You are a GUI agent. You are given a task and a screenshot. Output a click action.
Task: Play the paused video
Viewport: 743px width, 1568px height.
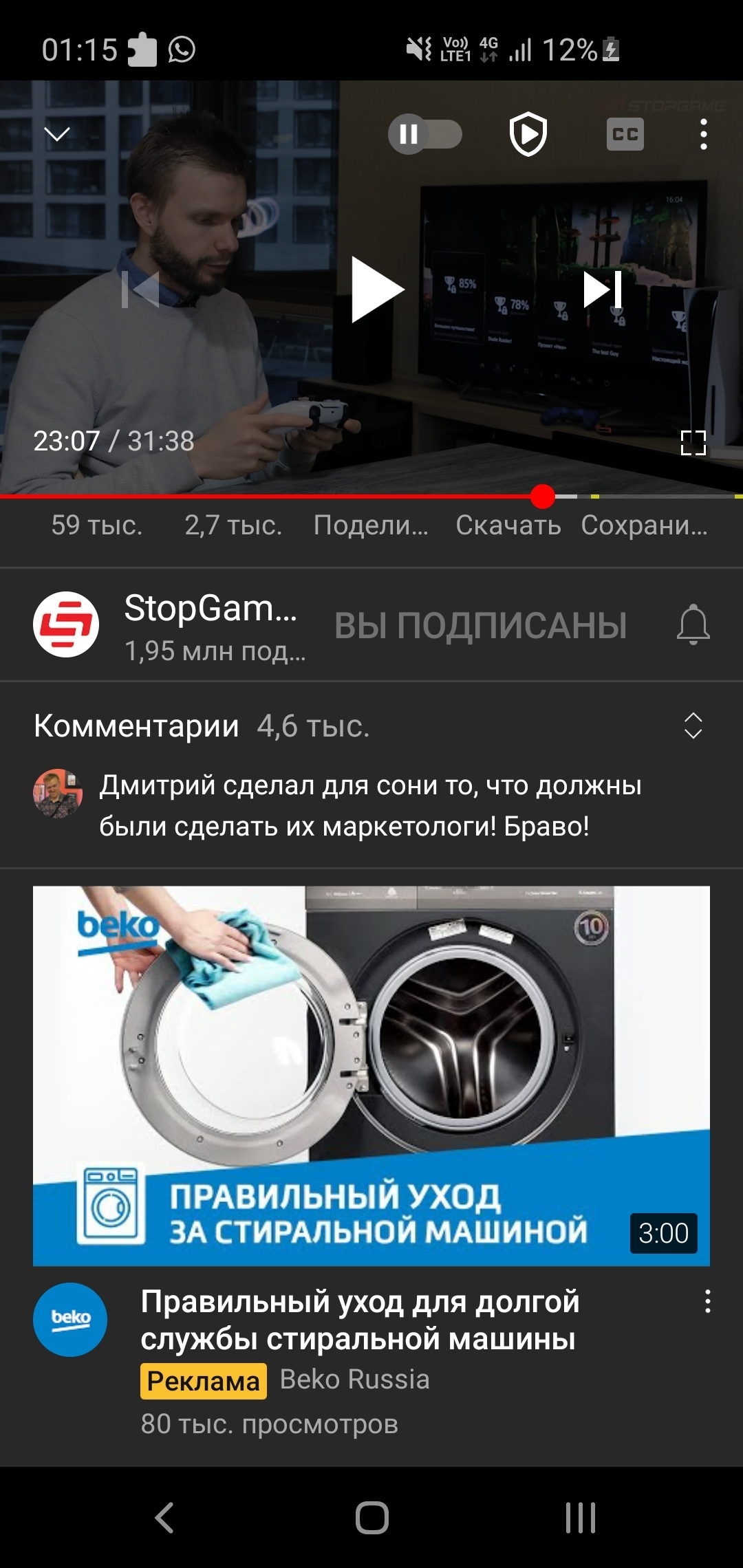click(x=375, y=290)
